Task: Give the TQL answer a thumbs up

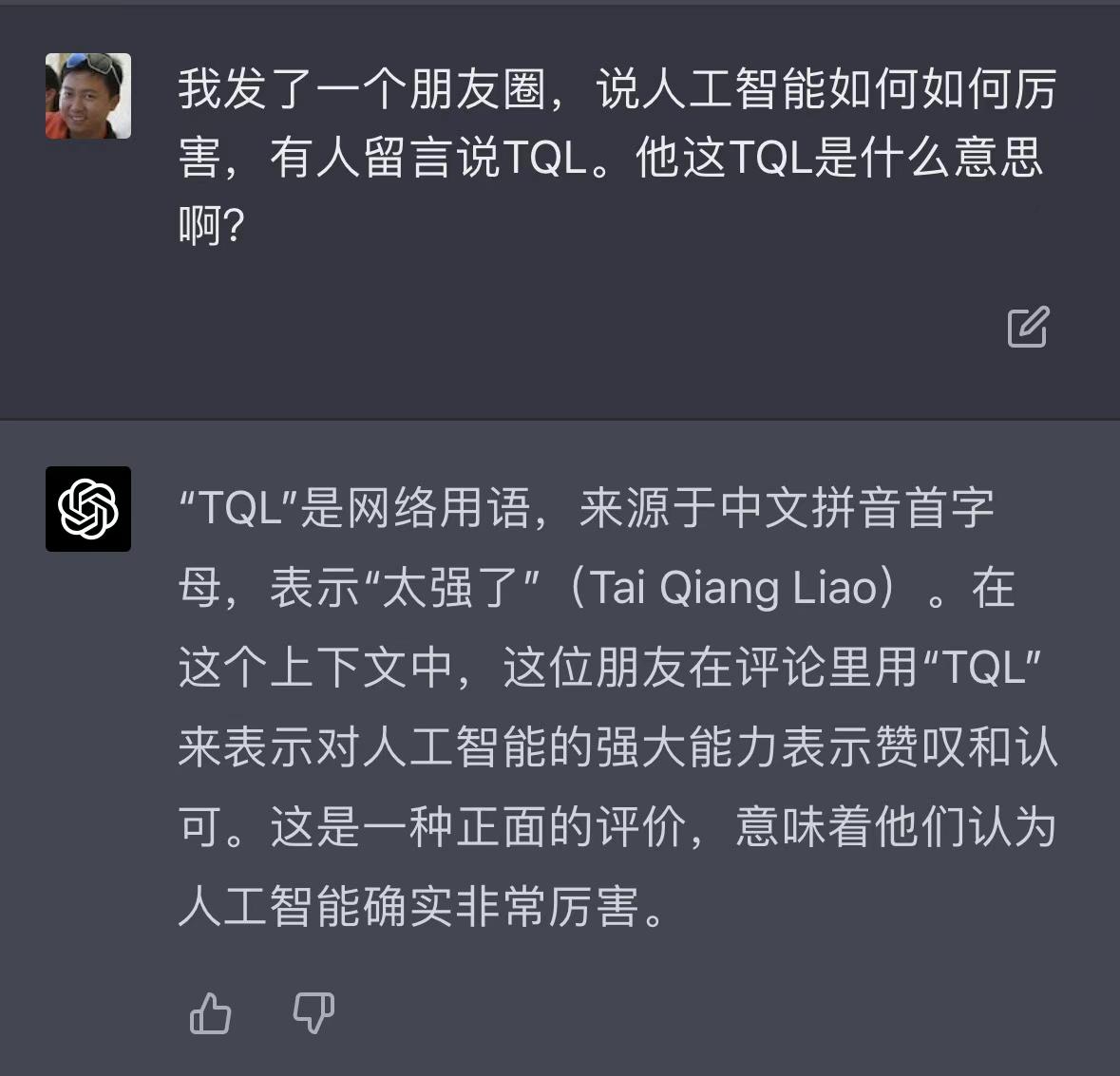Action: tap(210, 1012)
